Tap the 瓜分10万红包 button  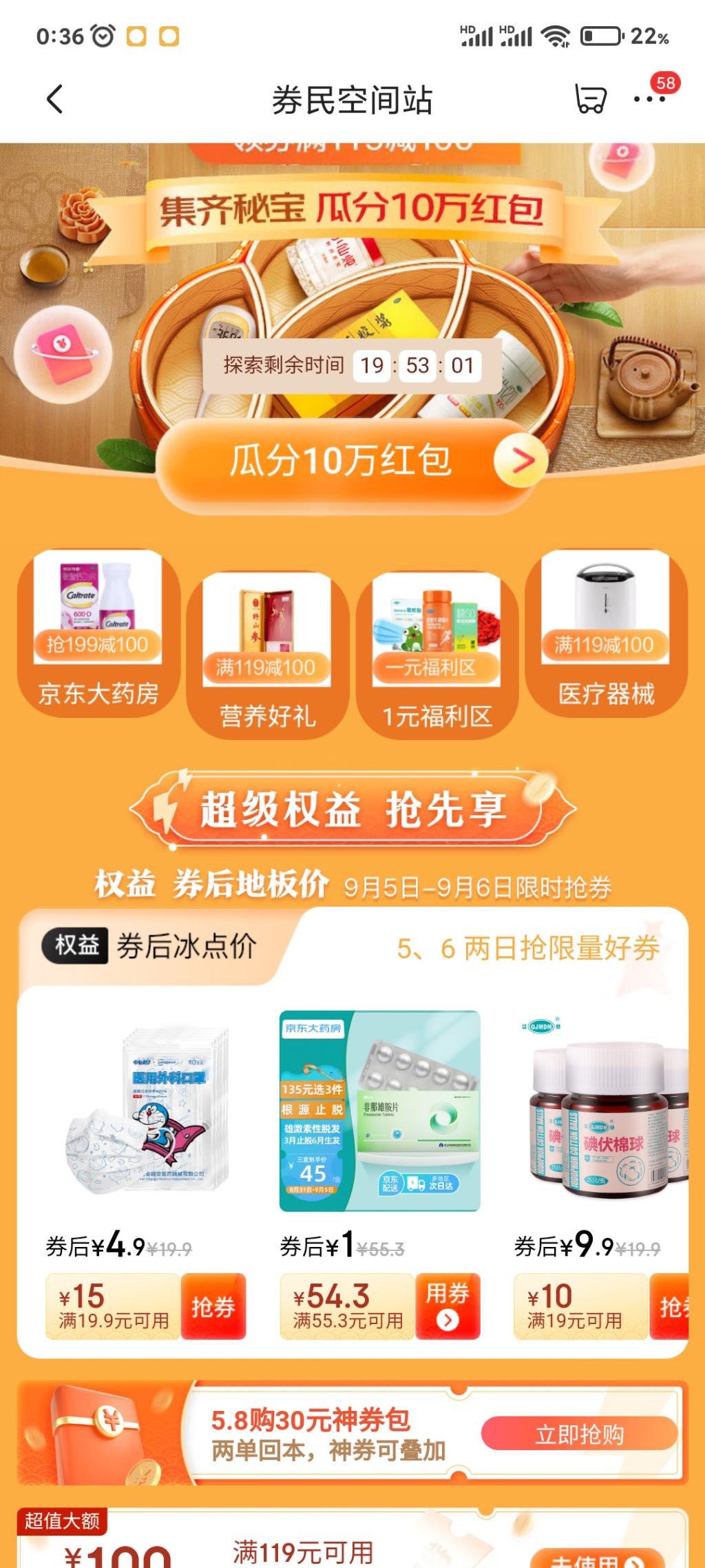(x=351, y=461)
